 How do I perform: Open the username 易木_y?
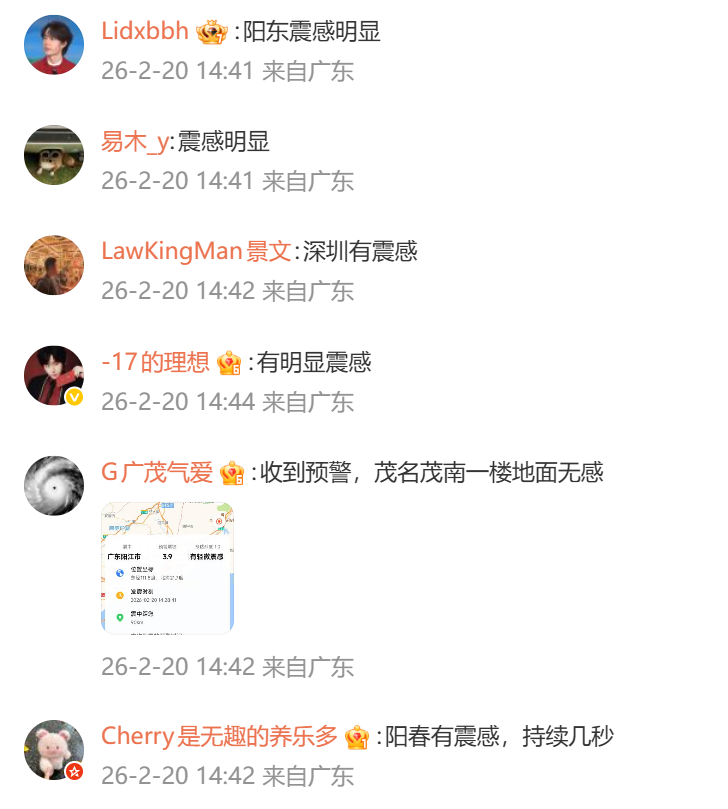coord(134,142)
